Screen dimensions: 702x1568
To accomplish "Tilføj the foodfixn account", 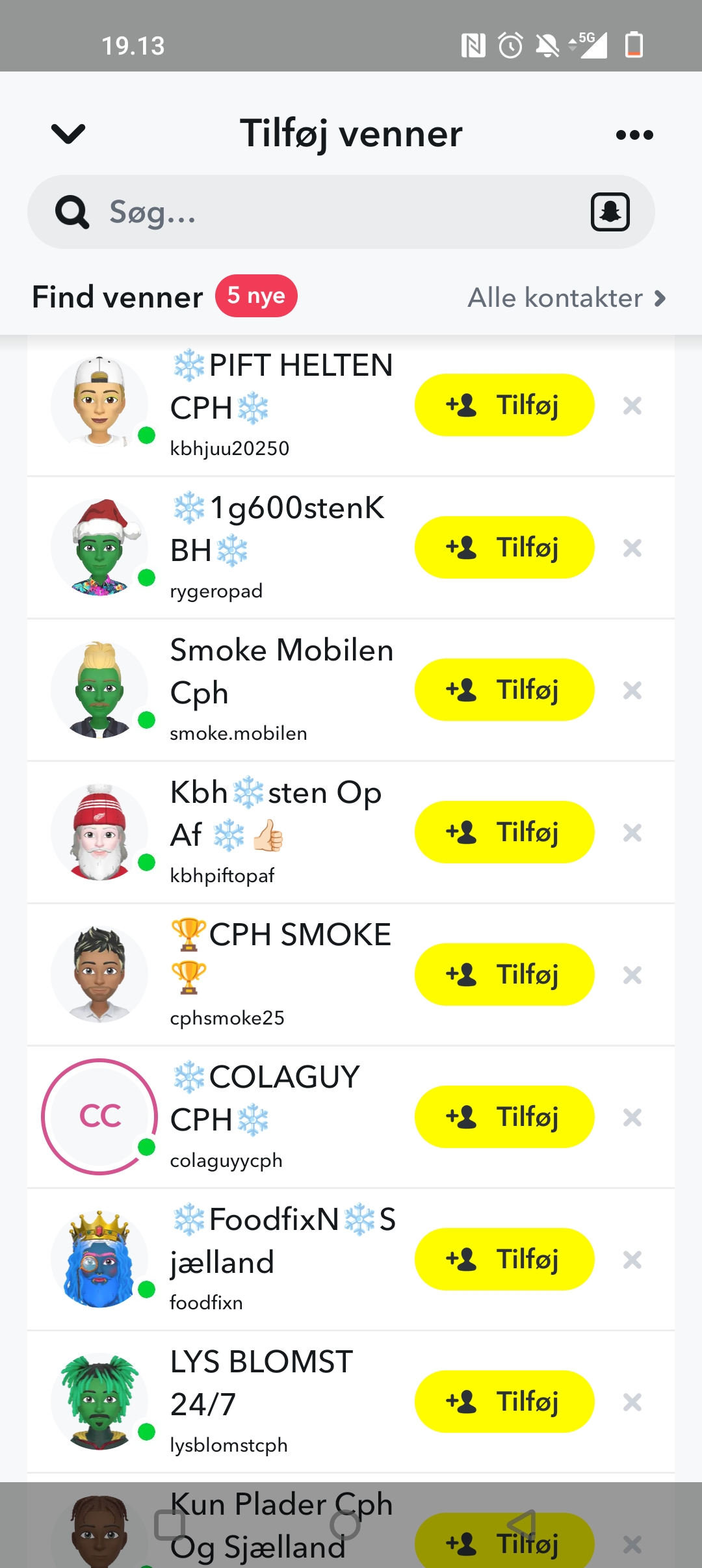I will [504, 1259].
